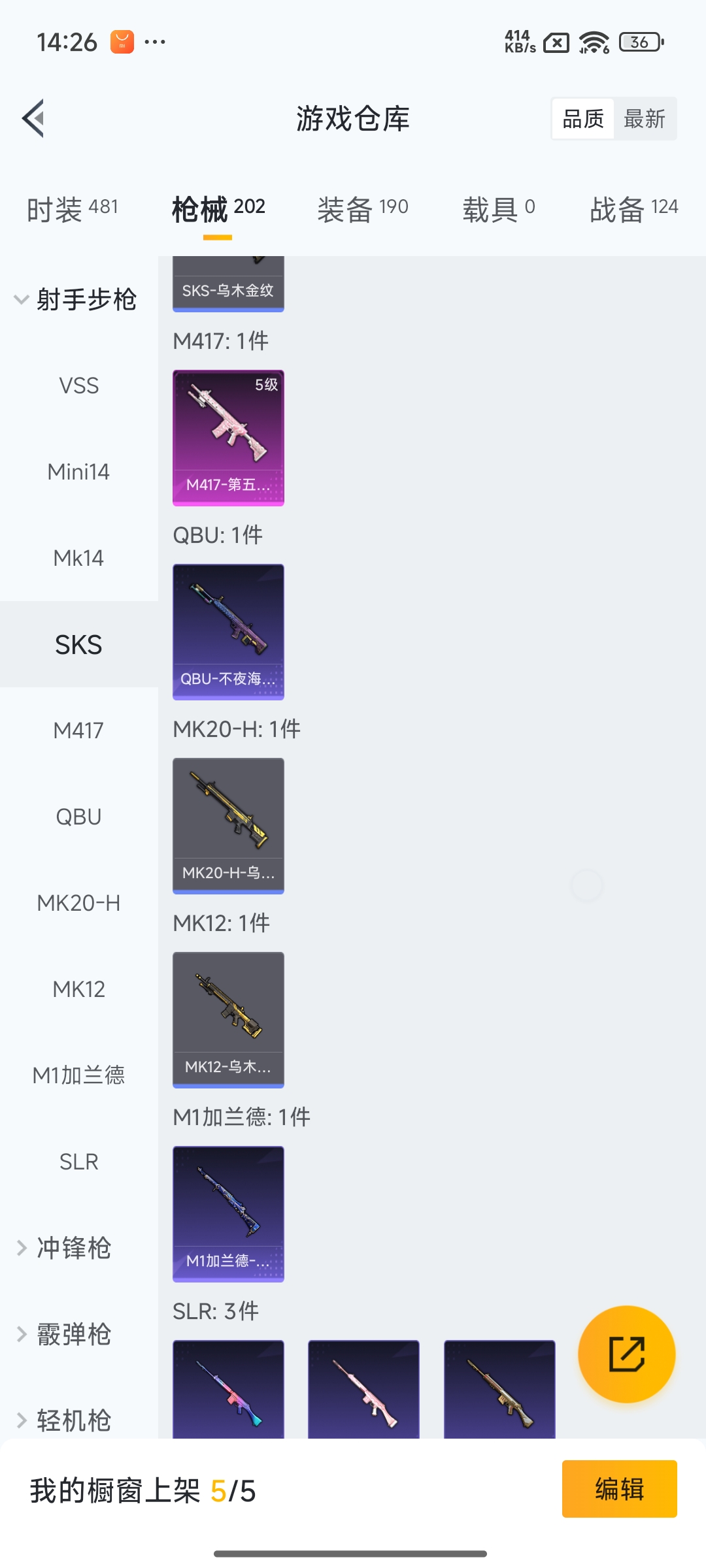
Task: Select VSS in the sidebar
Action: tap(78, 385)
